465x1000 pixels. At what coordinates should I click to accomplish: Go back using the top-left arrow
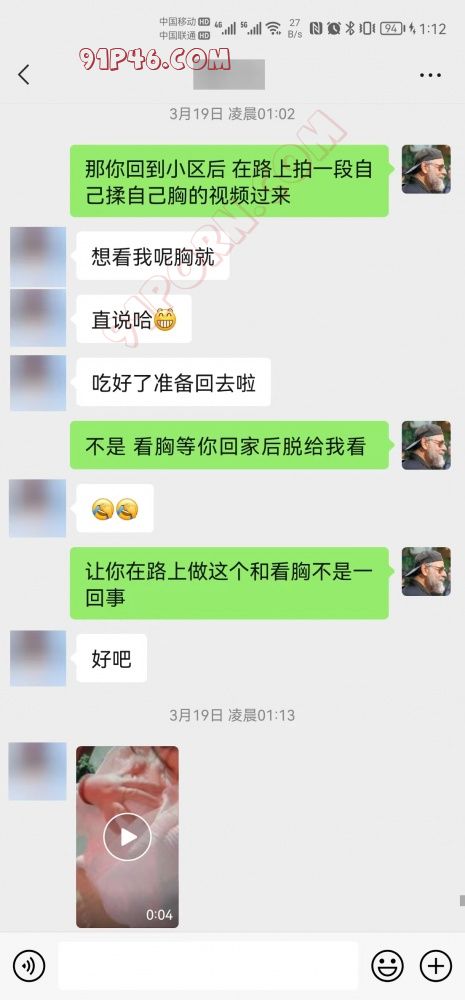click(x=24, y=75)
